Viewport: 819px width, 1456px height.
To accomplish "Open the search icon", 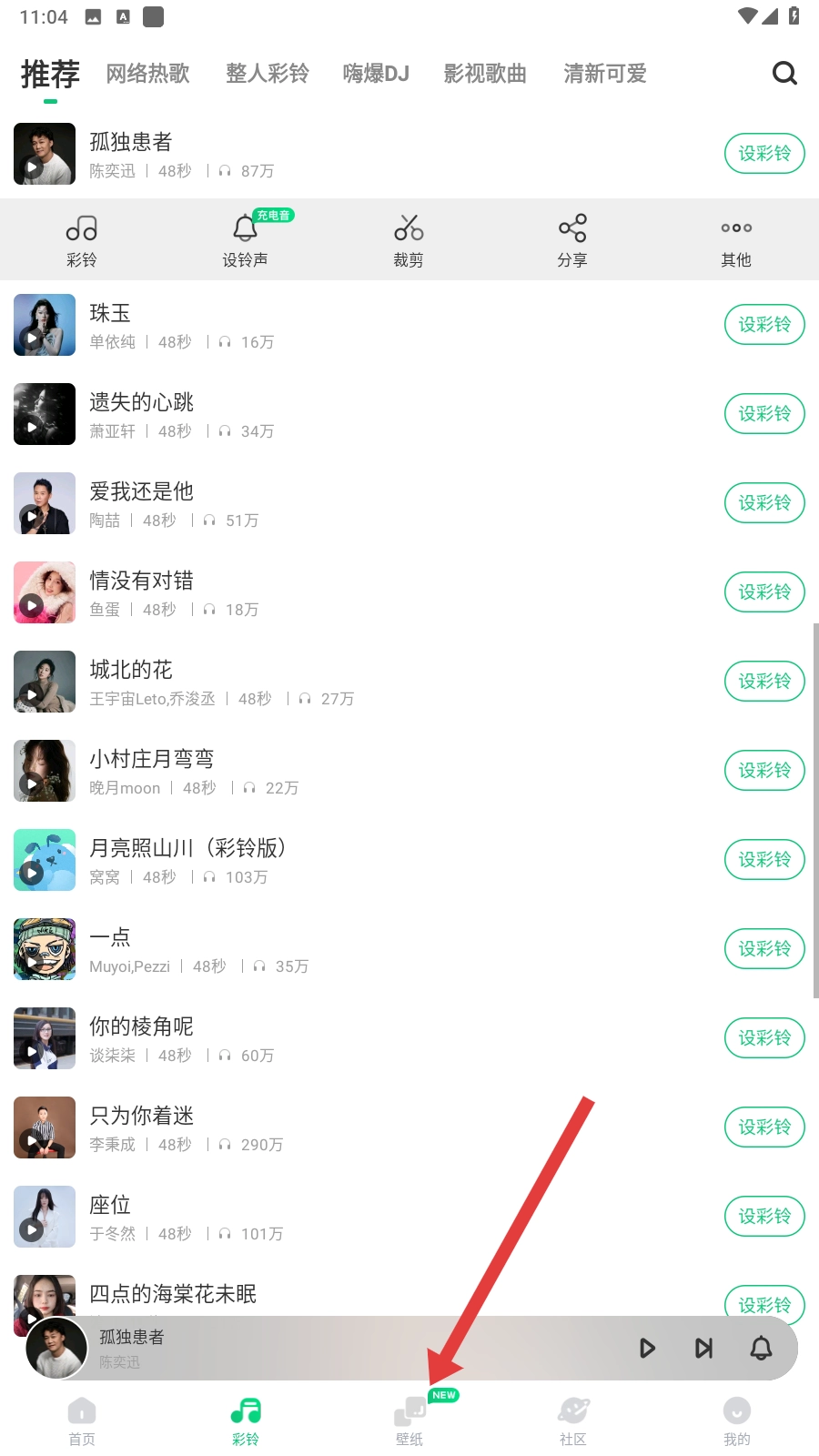I will [784, 73].
